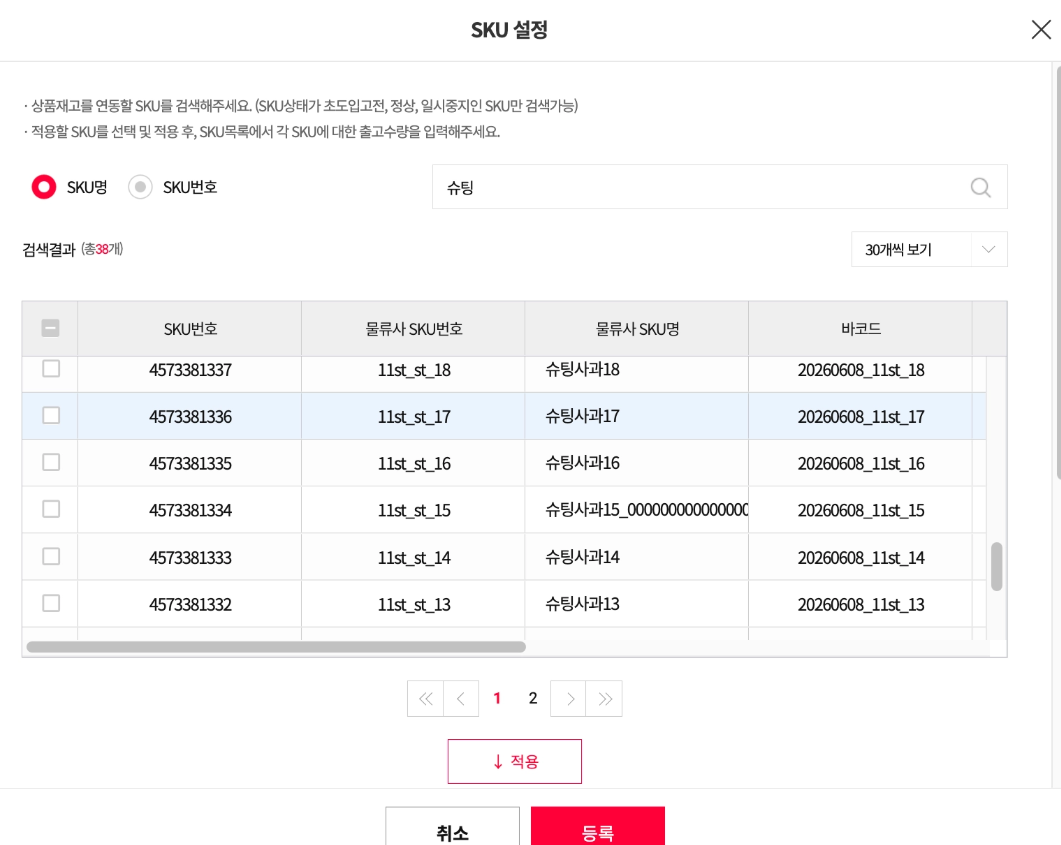Close the SKU 설정 dialog
The width and height of the screenshot is (1061, 845).
1041,29
